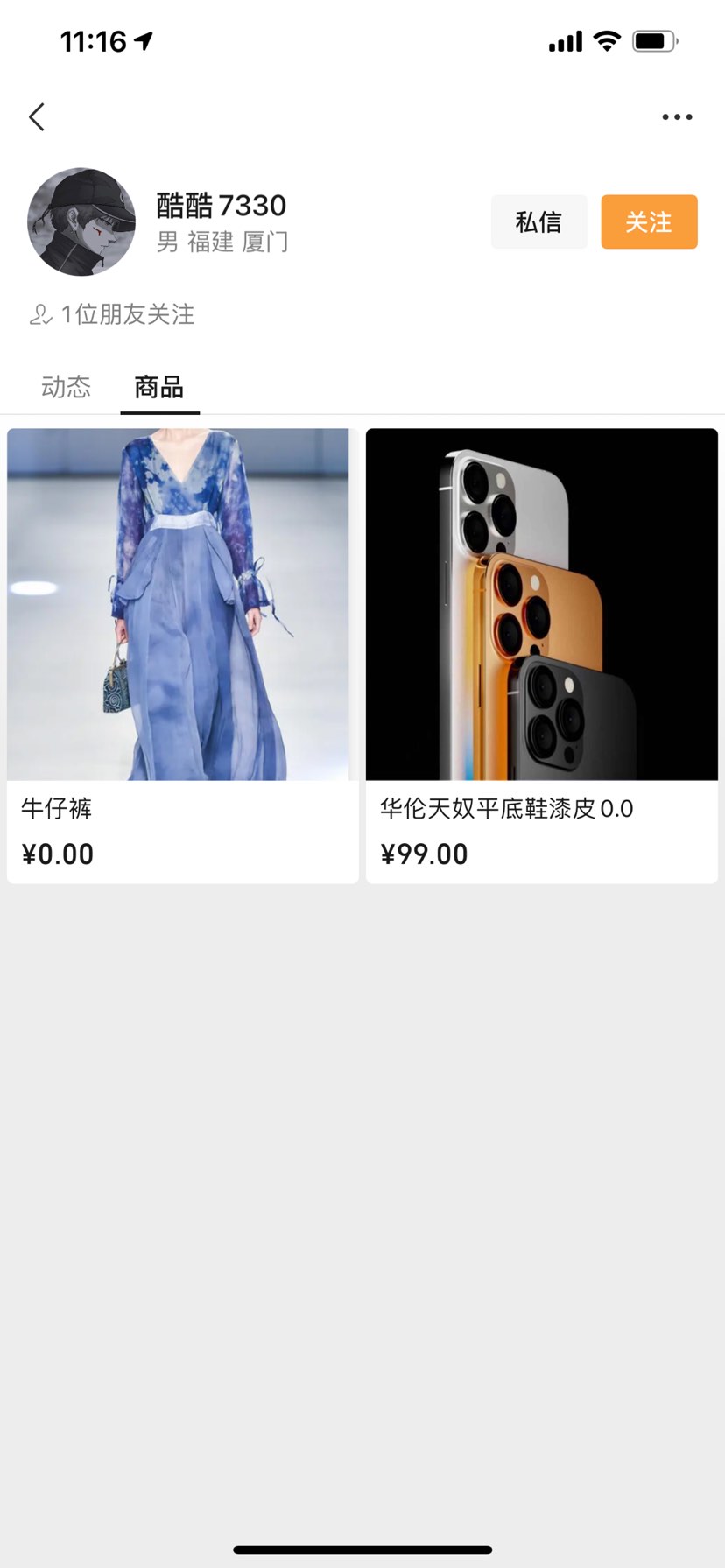Open the three-dot overflow menu
The image size is (725, 1568).
tap(677, 116)
